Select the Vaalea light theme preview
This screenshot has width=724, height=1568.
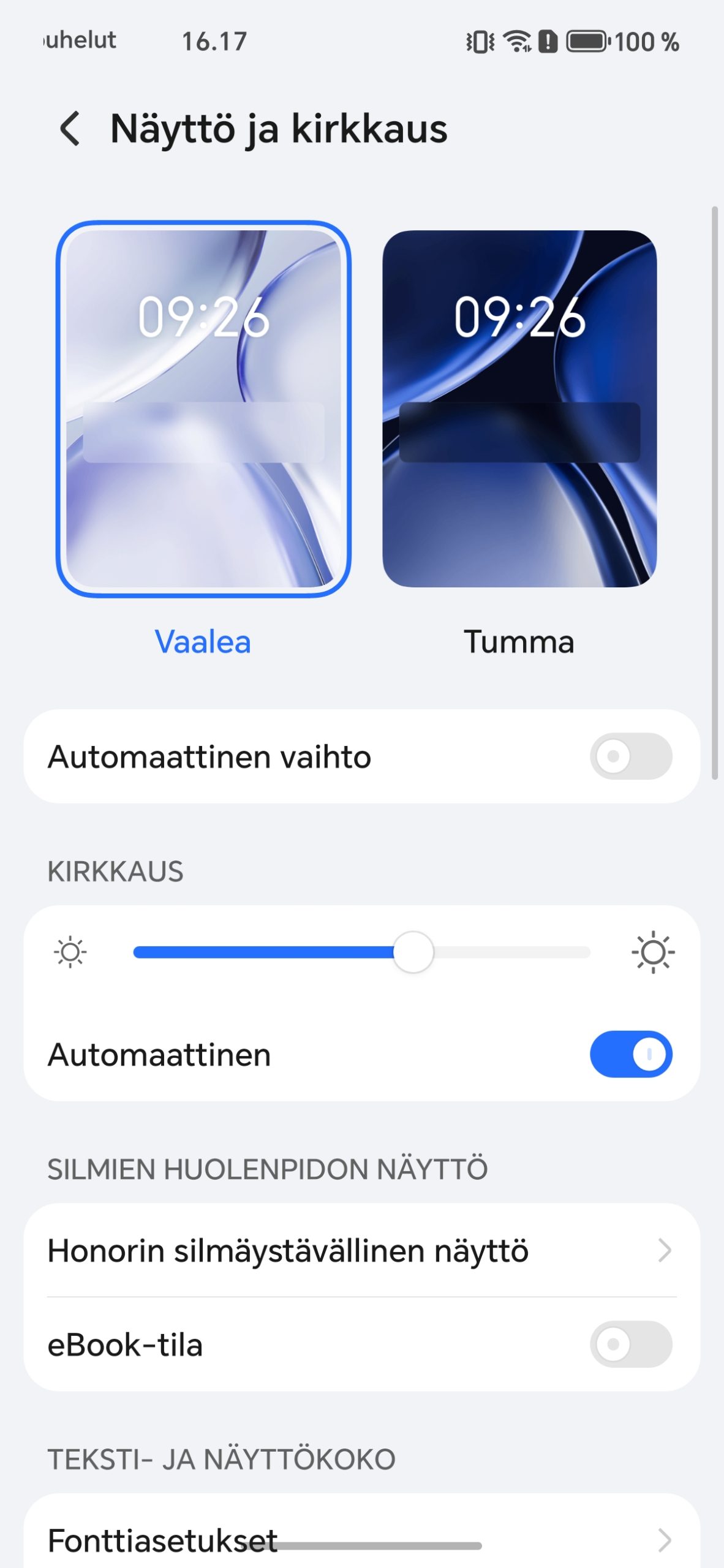pos(203,409)
